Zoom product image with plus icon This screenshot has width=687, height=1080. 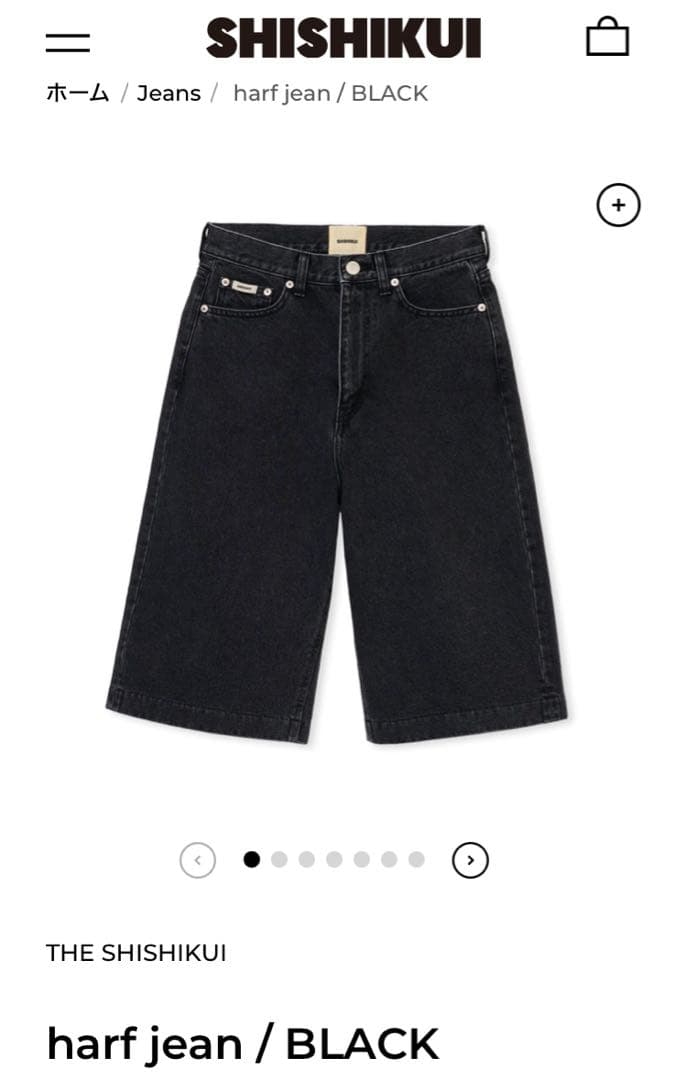pyautogui.click(x=618, y=205)
